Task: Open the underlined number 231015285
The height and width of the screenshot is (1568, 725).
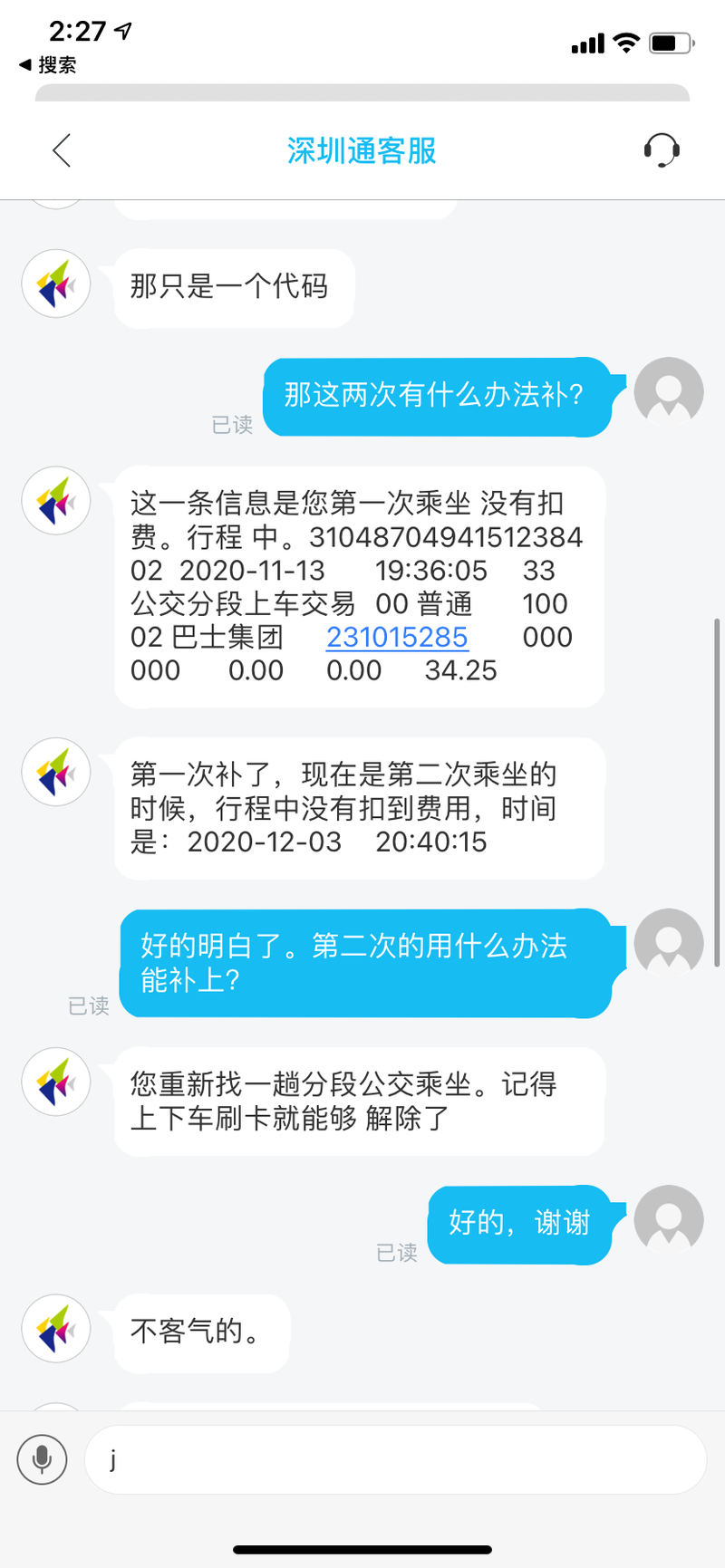Action: (x=397, y=638)
